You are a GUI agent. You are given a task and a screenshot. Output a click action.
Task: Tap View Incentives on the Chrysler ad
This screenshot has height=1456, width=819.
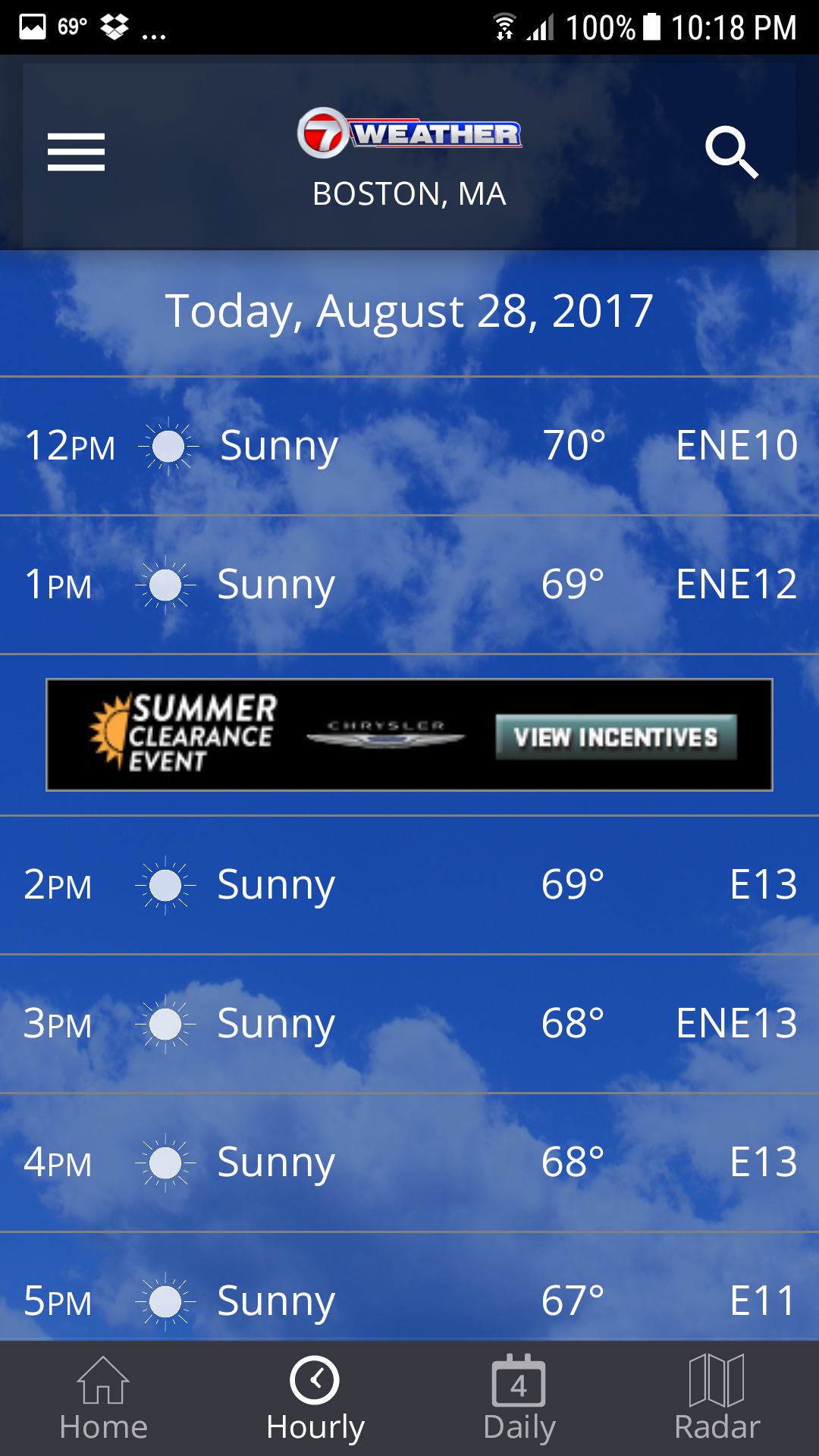pyautogui.click(x=616, y=737)
